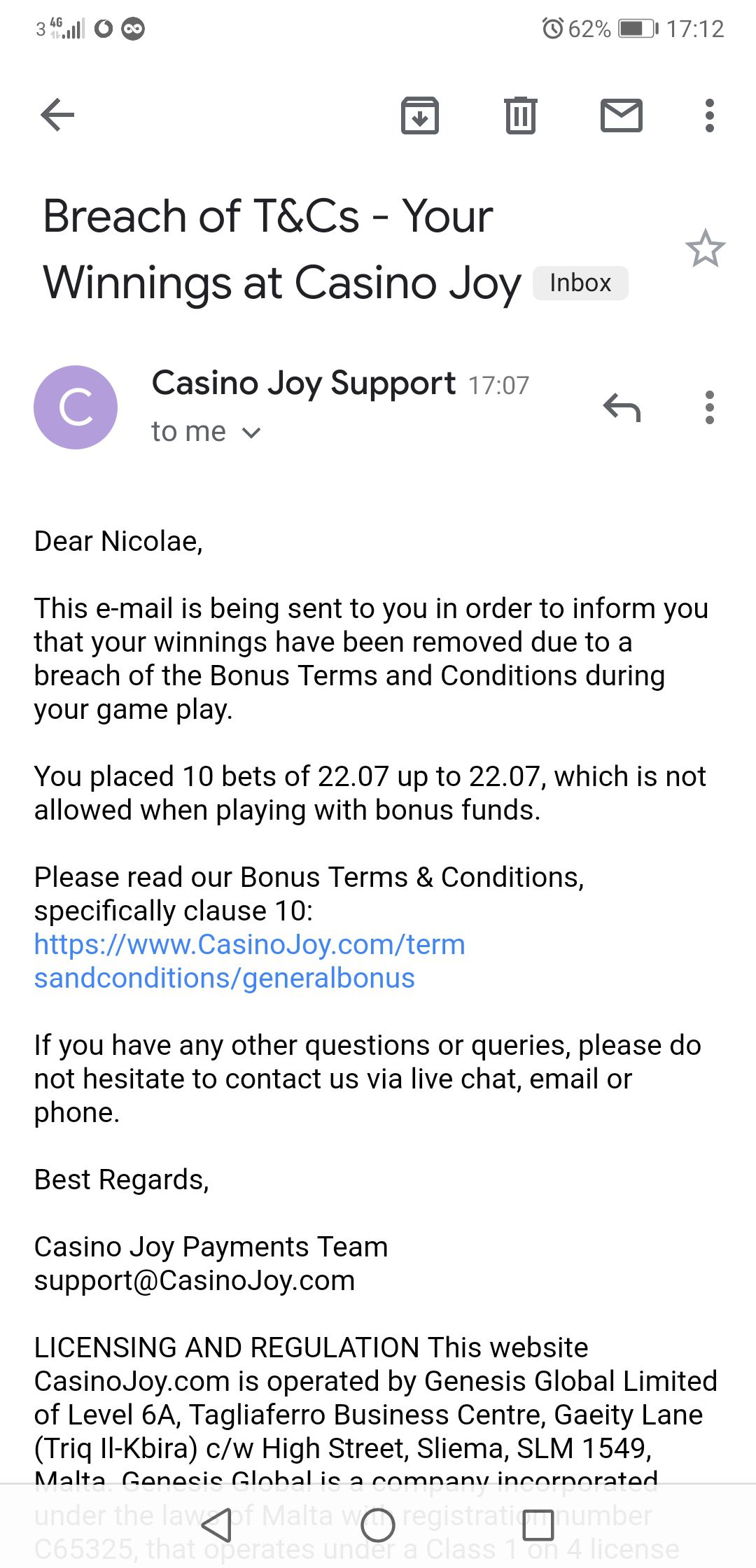This screenshot has width=756, height=1568.
Task: Go back to the inbox list
Action: [57, 115]
